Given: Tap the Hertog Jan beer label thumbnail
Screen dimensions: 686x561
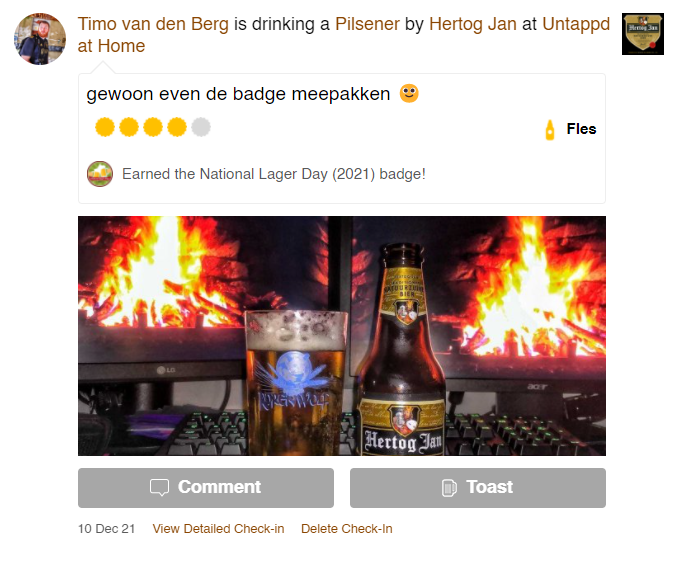Looking at the screenshot, I should coord(642,34).
